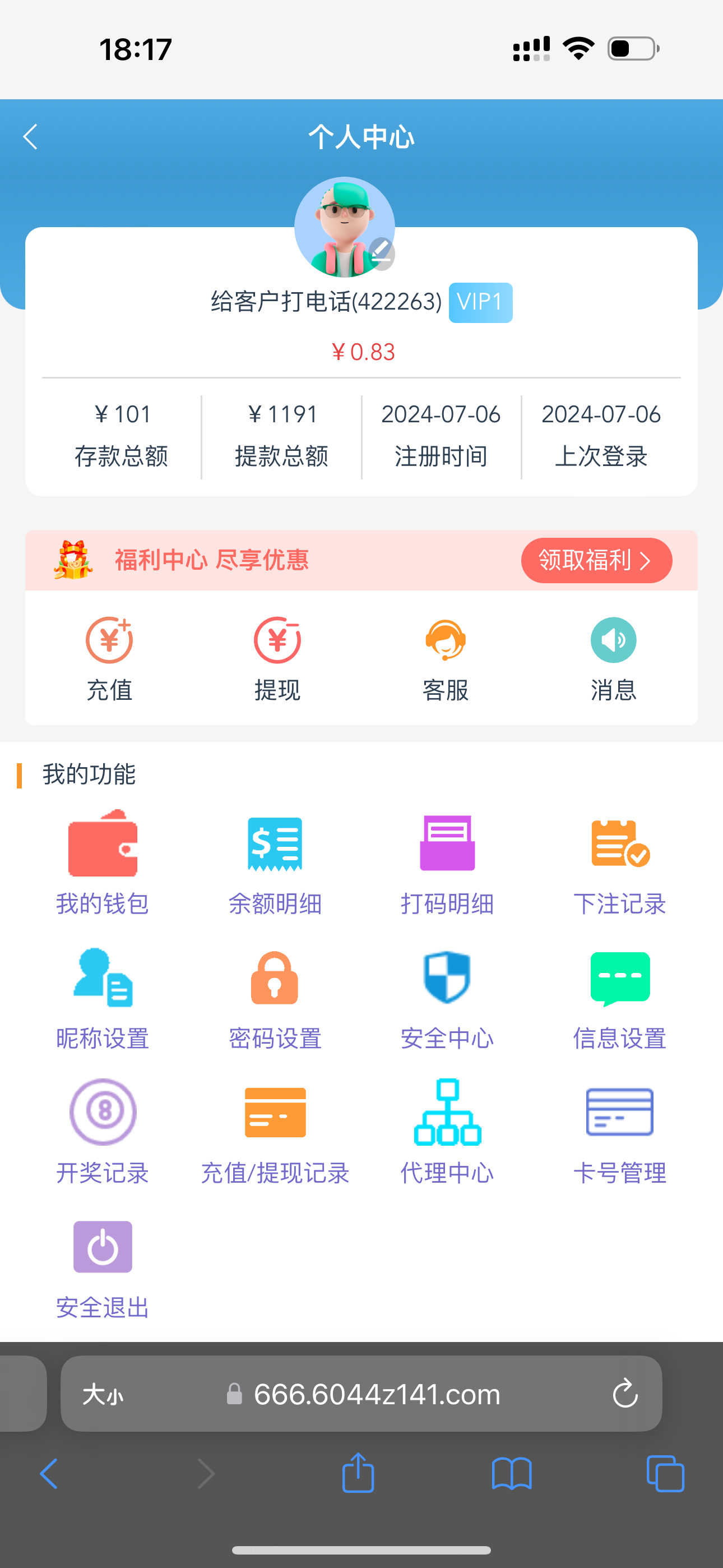The width and height of the screenshot is (723, 1568).
Task: Open 充值 recharge option
Action: tap(109, 658)
